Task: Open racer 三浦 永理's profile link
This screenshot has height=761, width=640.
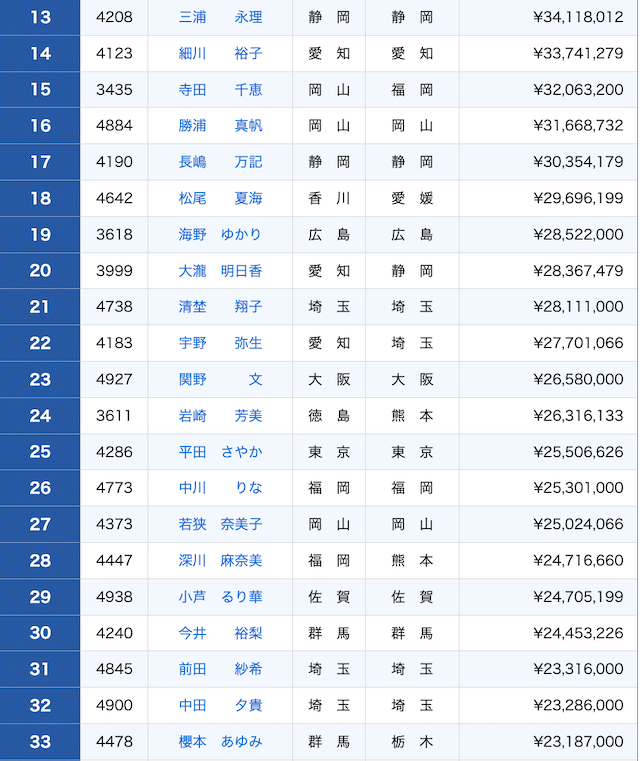Action: click(220, 17)
